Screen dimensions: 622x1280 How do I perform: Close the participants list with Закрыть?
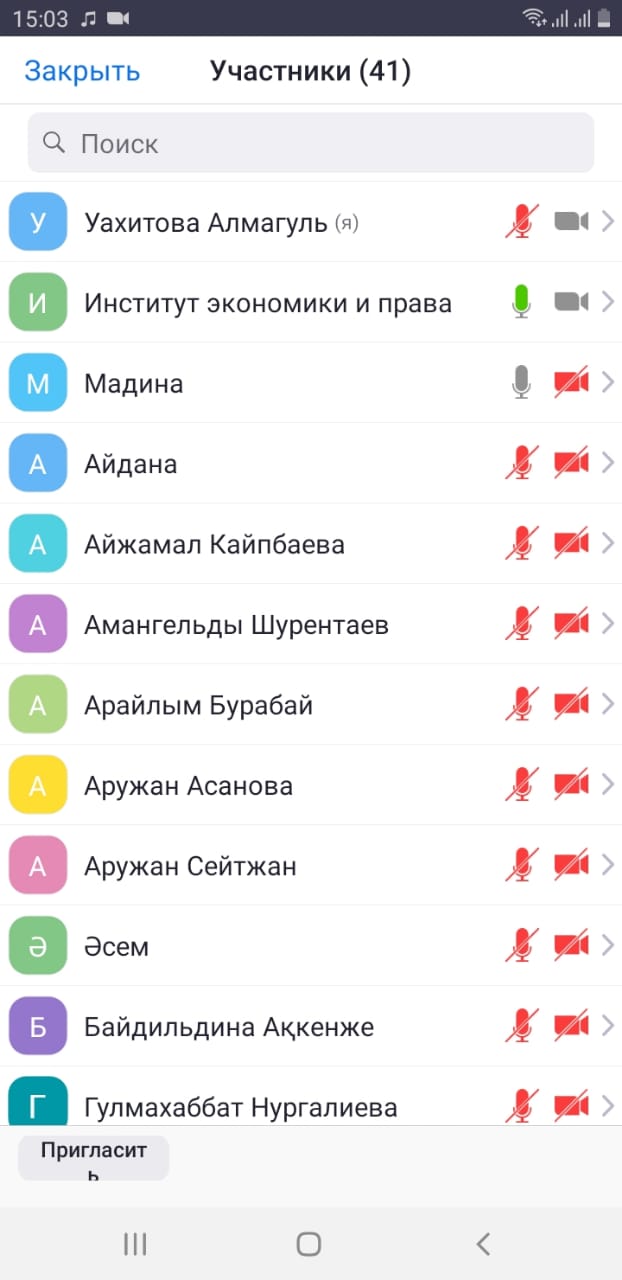(82, 71)
